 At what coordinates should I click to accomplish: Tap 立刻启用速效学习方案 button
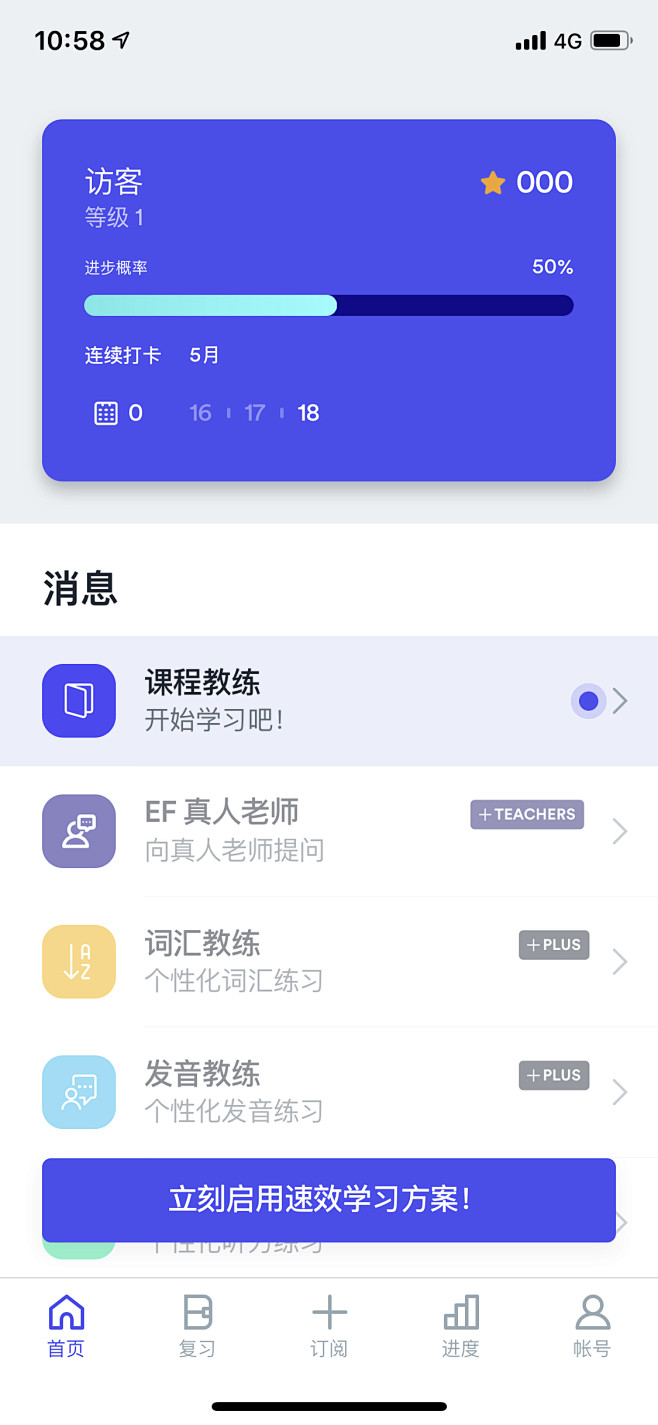(x=329, y=1200)
